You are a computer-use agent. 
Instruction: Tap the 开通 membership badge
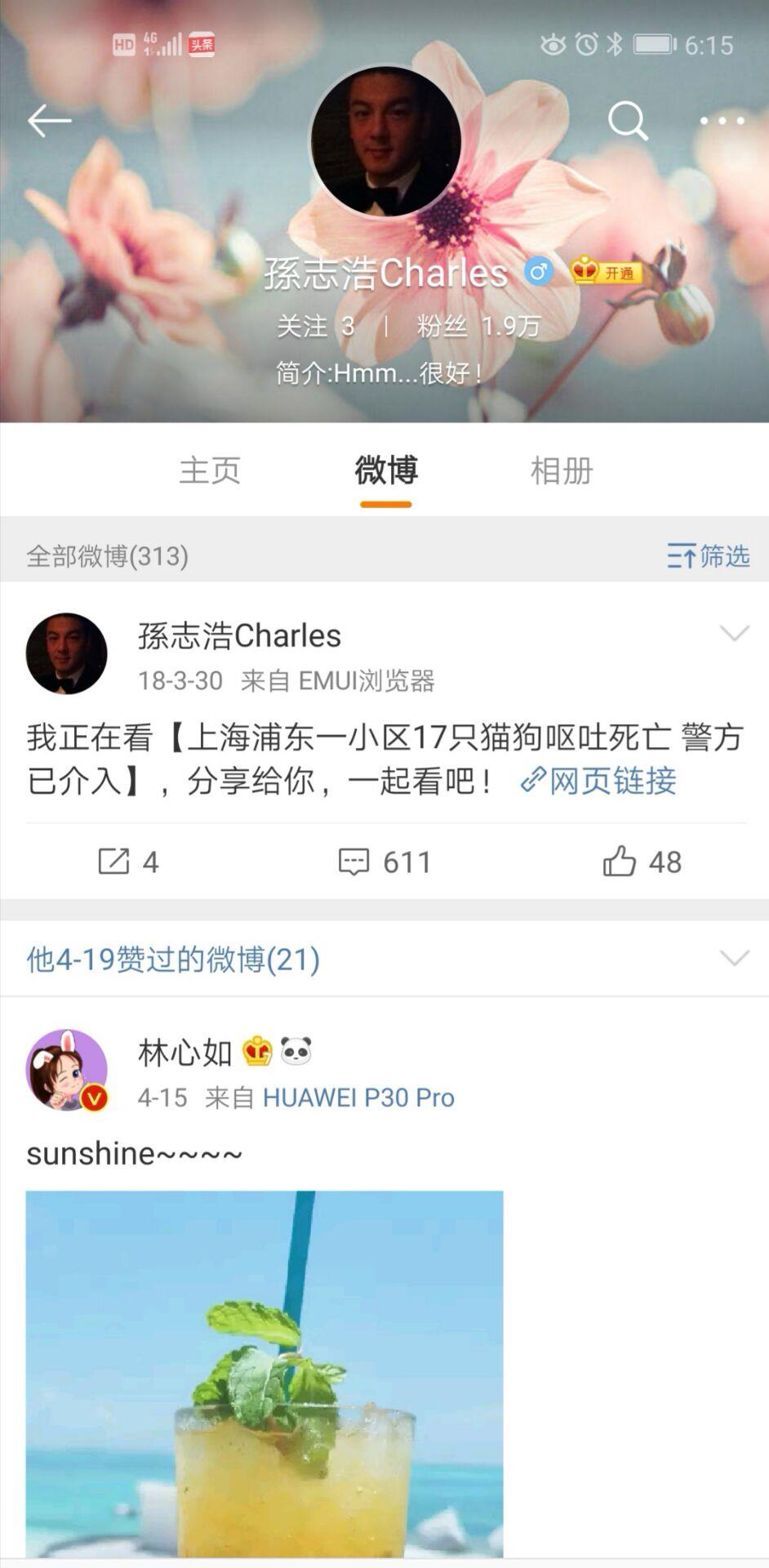point(607,271)
